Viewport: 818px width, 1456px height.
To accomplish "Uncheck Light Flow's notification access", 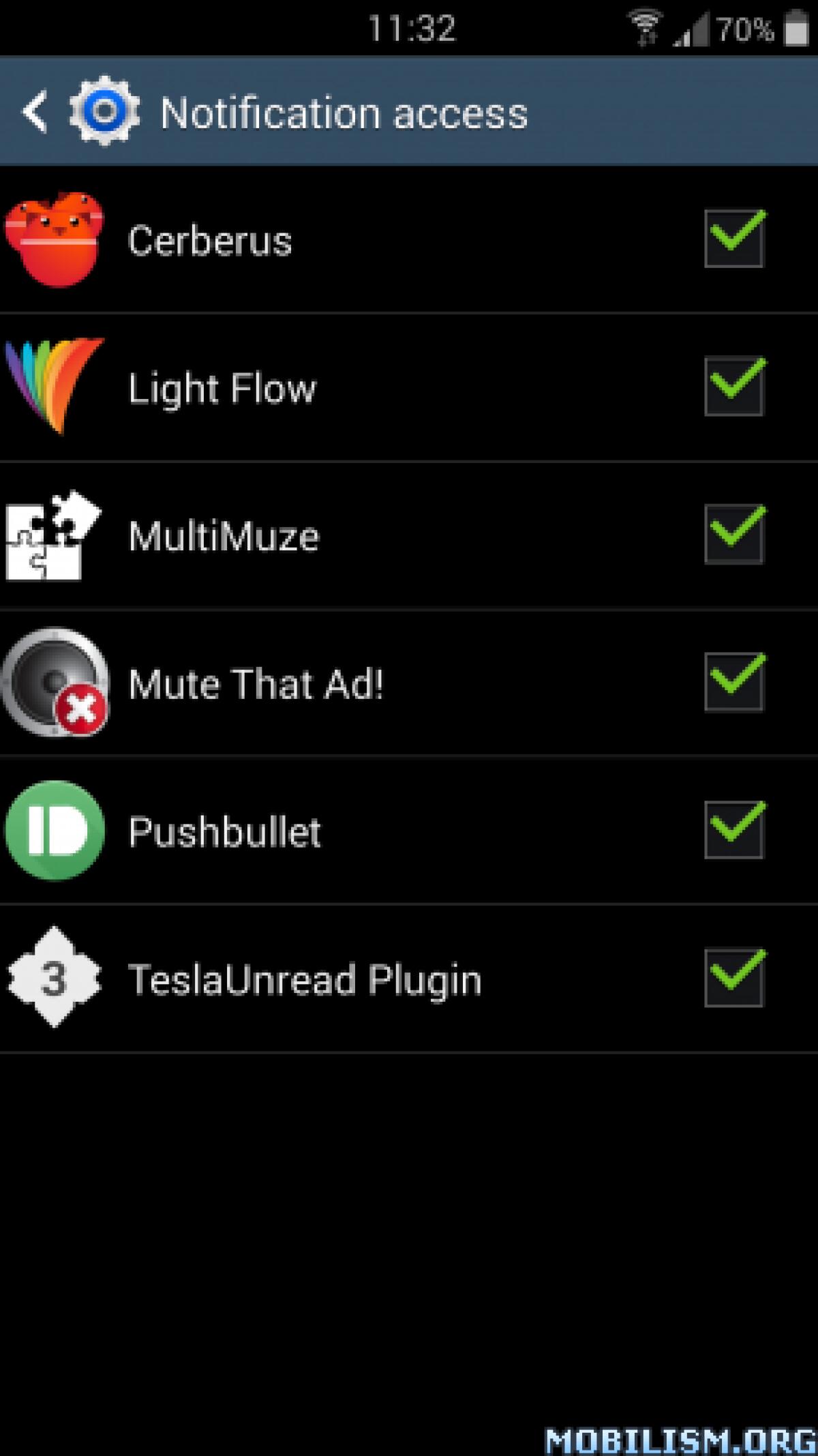I will pos(733,387).
